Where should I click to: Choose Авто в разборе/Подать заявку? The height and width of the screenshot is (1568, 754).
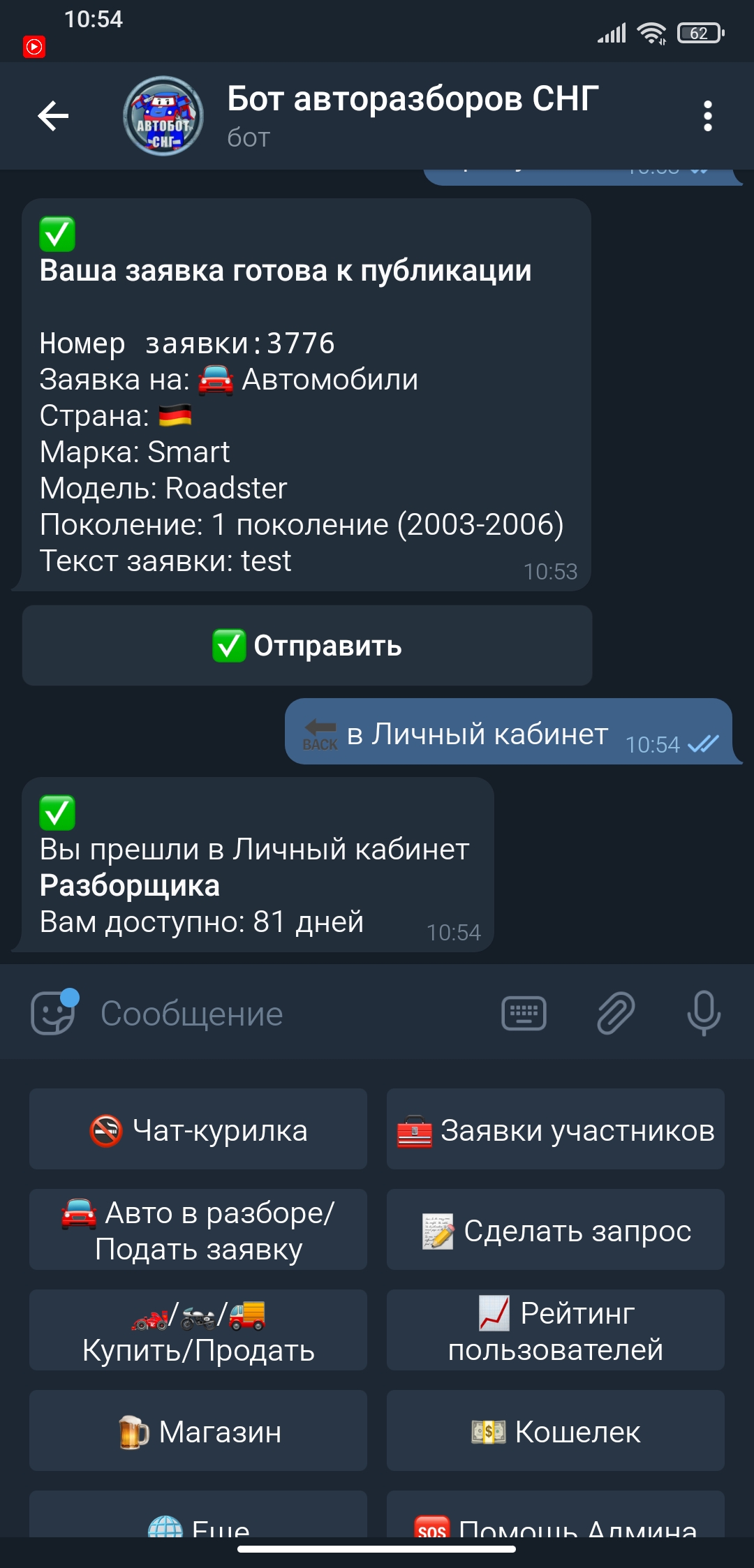[198, 1230]
